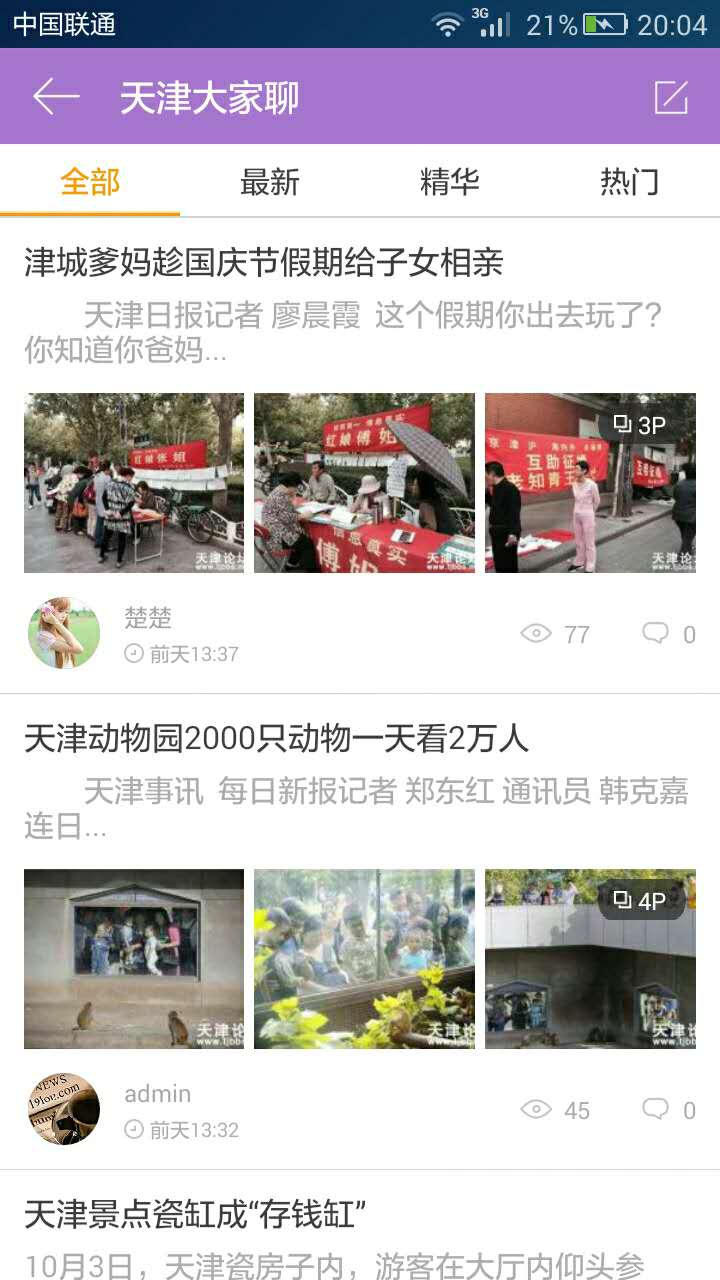Open comments on 楚楚's post
Image resolution: width=720 pixels, height=1280 pixels.
[668, 634]
